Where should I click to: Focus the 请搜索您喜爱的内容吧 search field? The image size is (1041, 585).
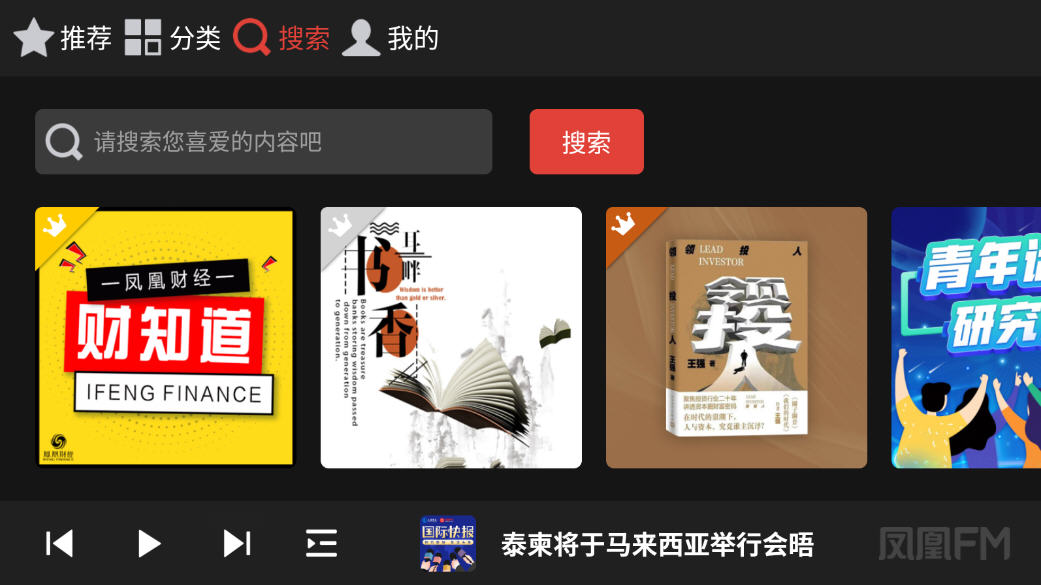264,142
